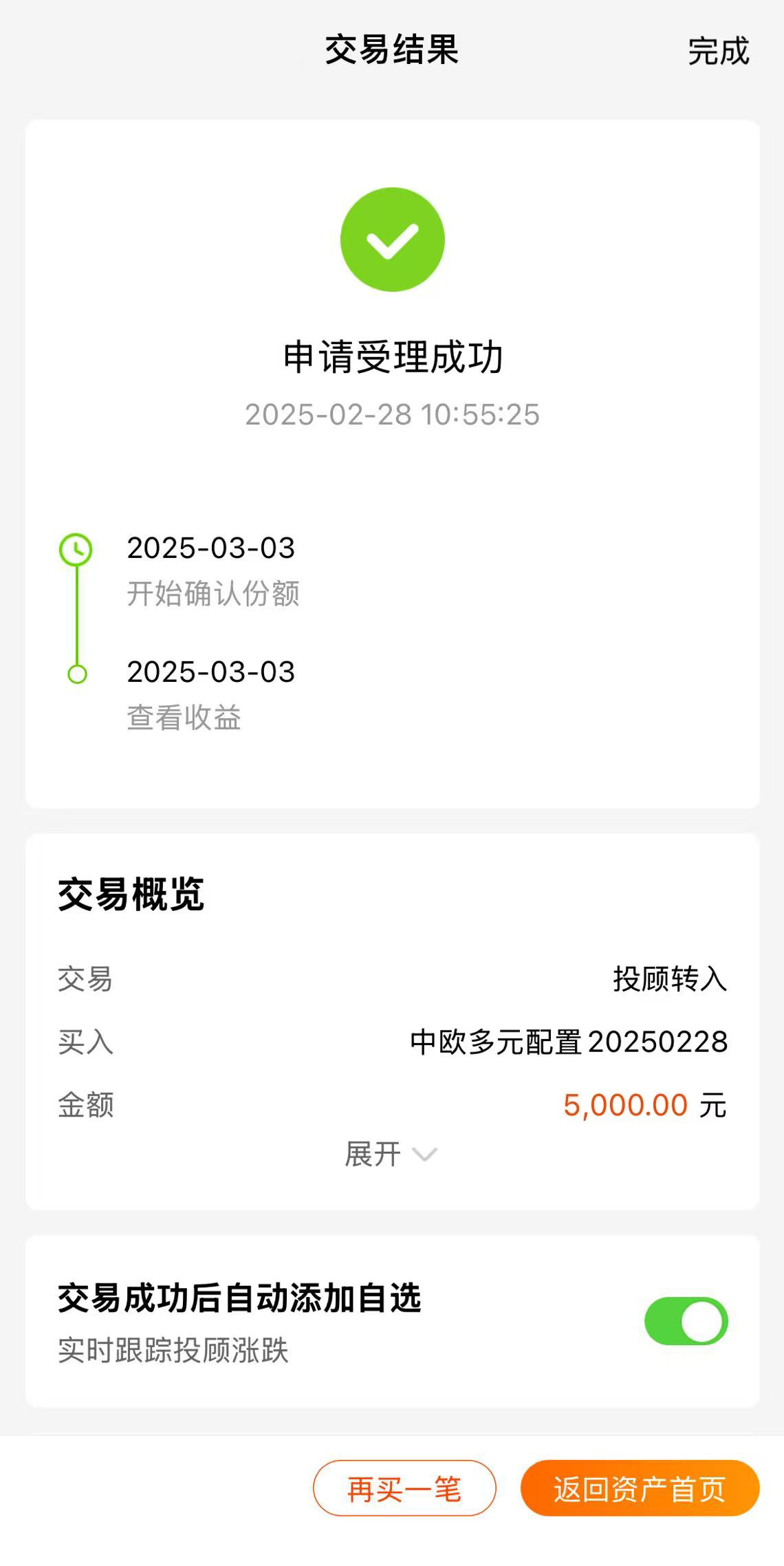Tap 完成 to finish

tap(718, 51)
